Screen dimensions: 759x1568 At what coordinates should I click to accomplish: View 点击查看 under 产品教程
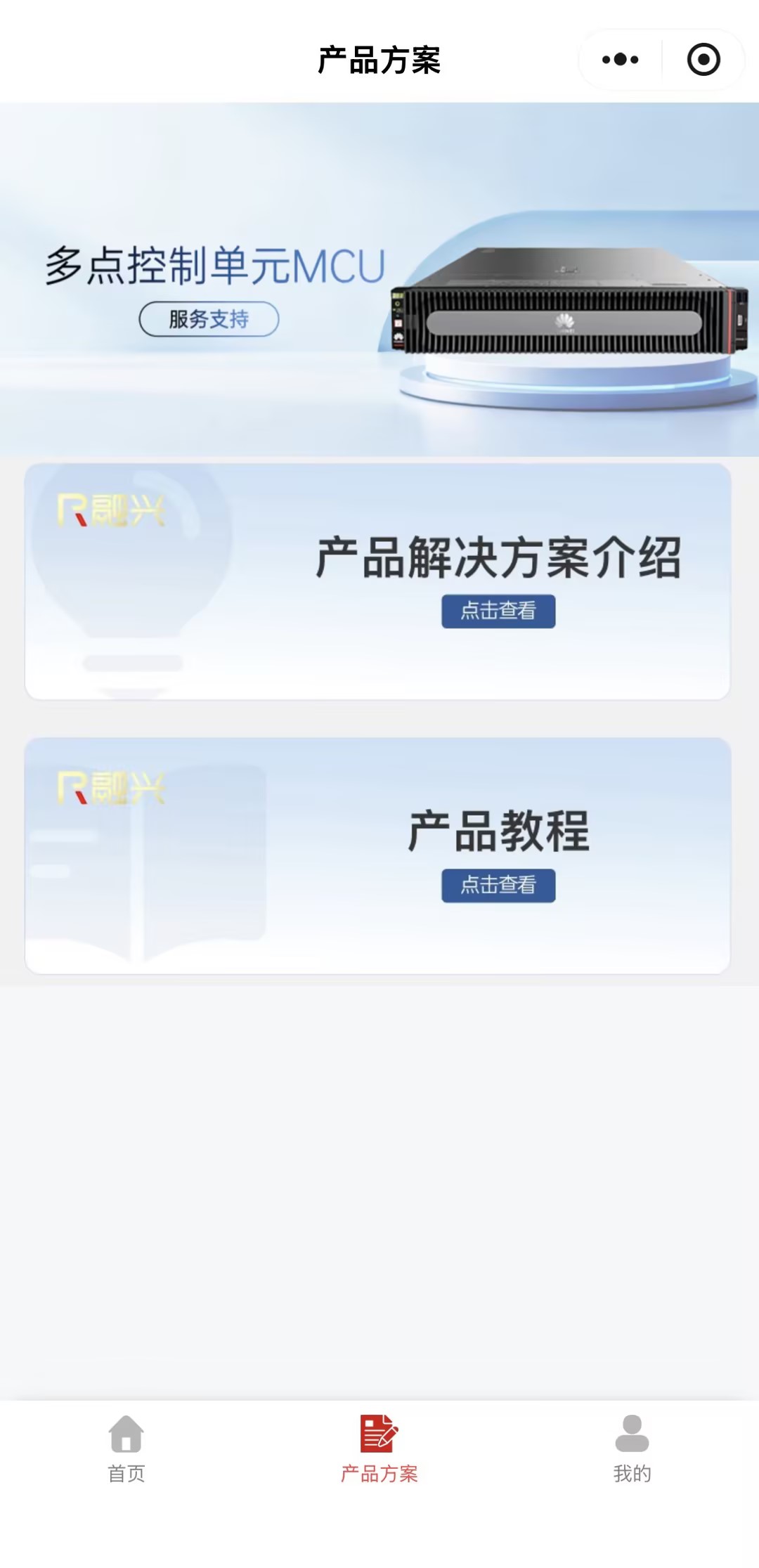pyautogui.click(x=498, y=885)
